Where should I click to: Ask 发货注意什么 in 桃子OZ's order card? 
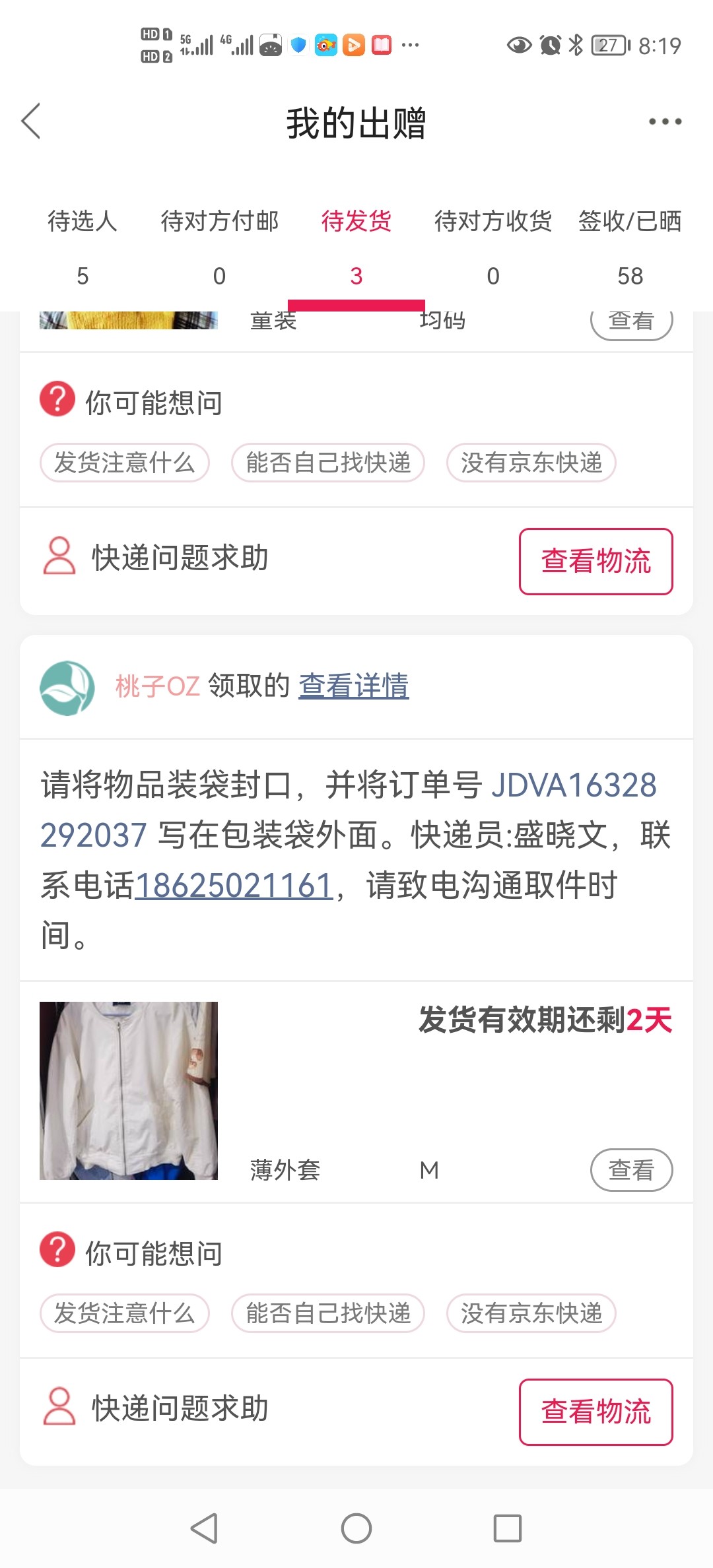(125, 1313)
